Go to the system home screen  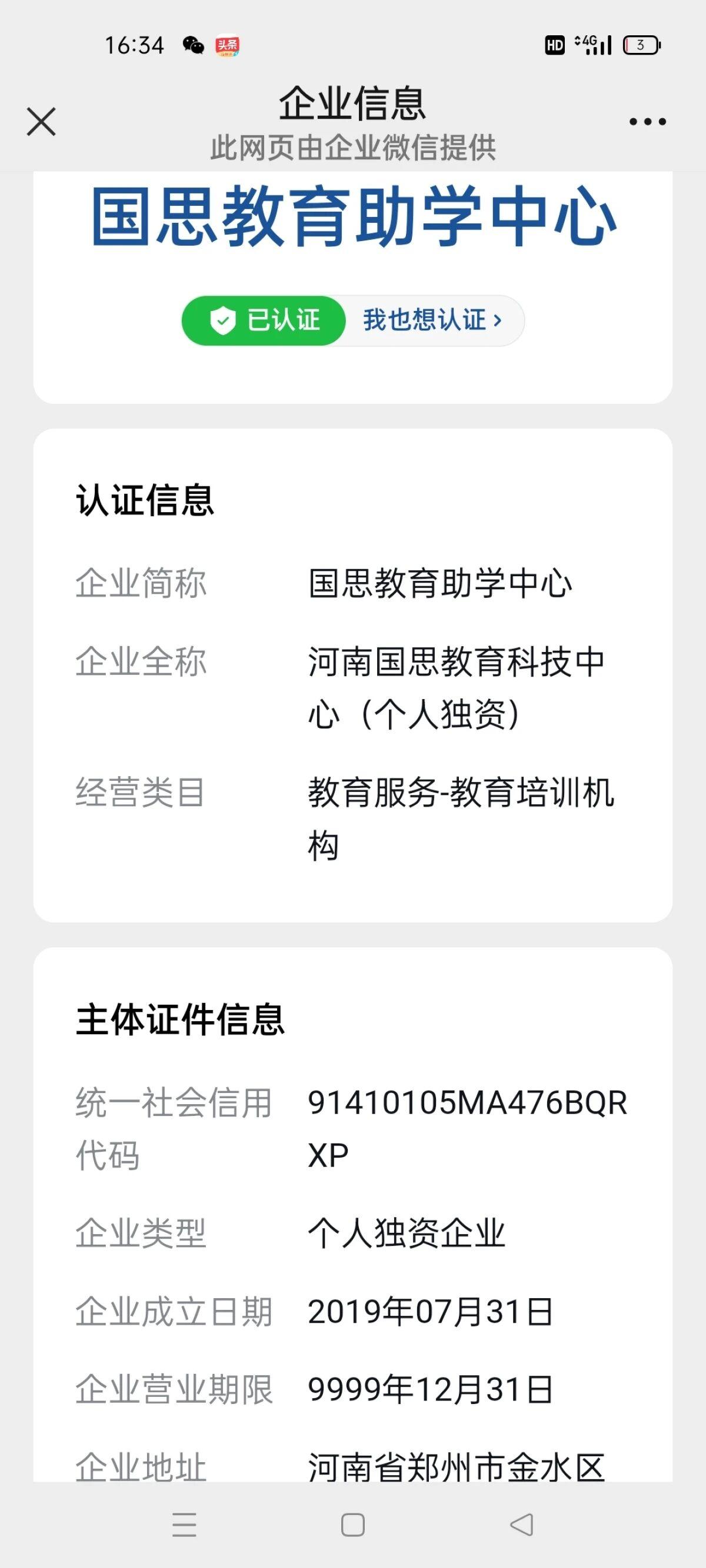click(x=352, y=1524)
